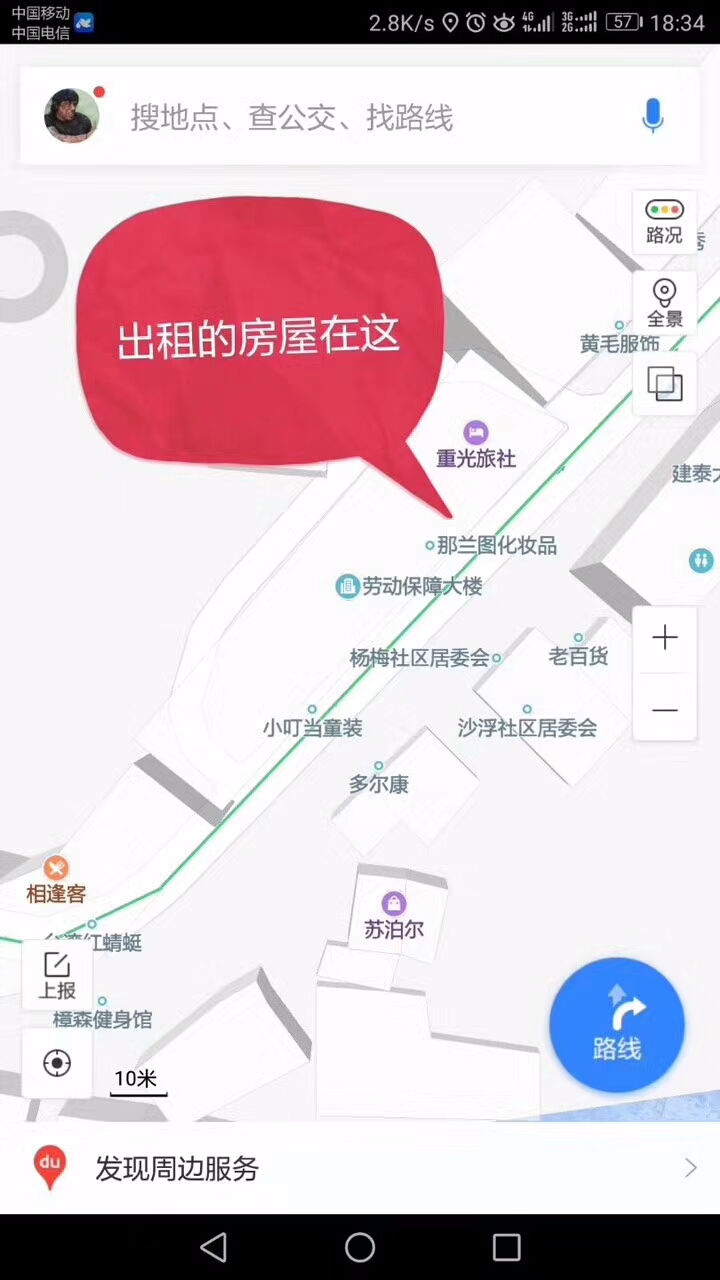This screenshot has height=1280, width=720.
Task: Expand 发现周边服务 nearby services
Action: click(x=360, y=1167)
